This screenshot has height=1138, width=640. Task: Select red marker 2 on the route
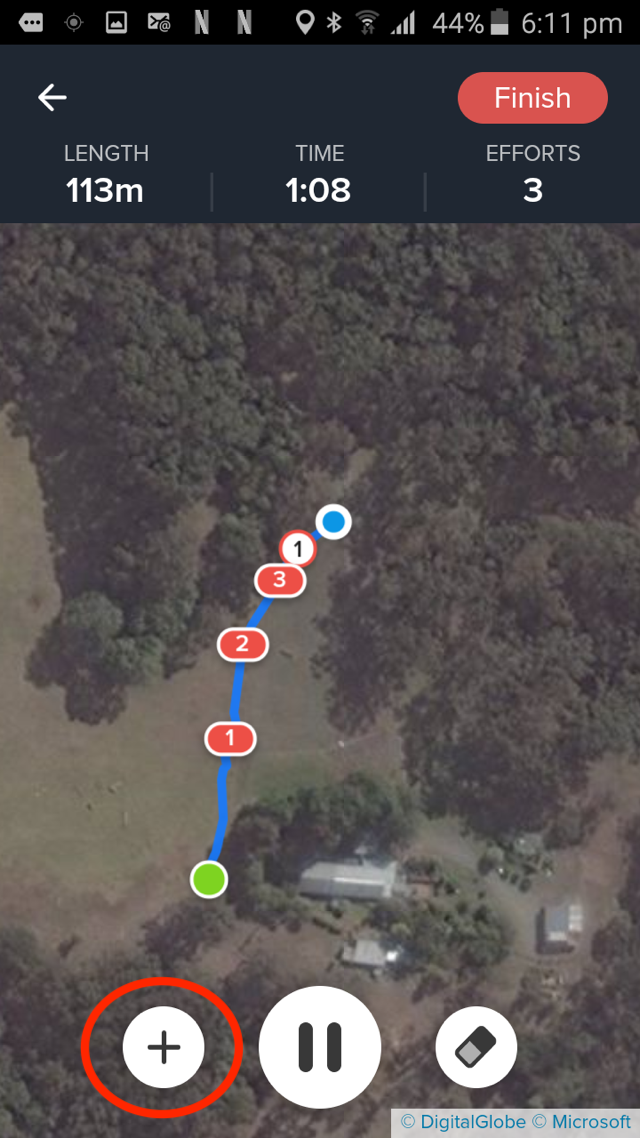pyautogui.click(x=243, y=645)
